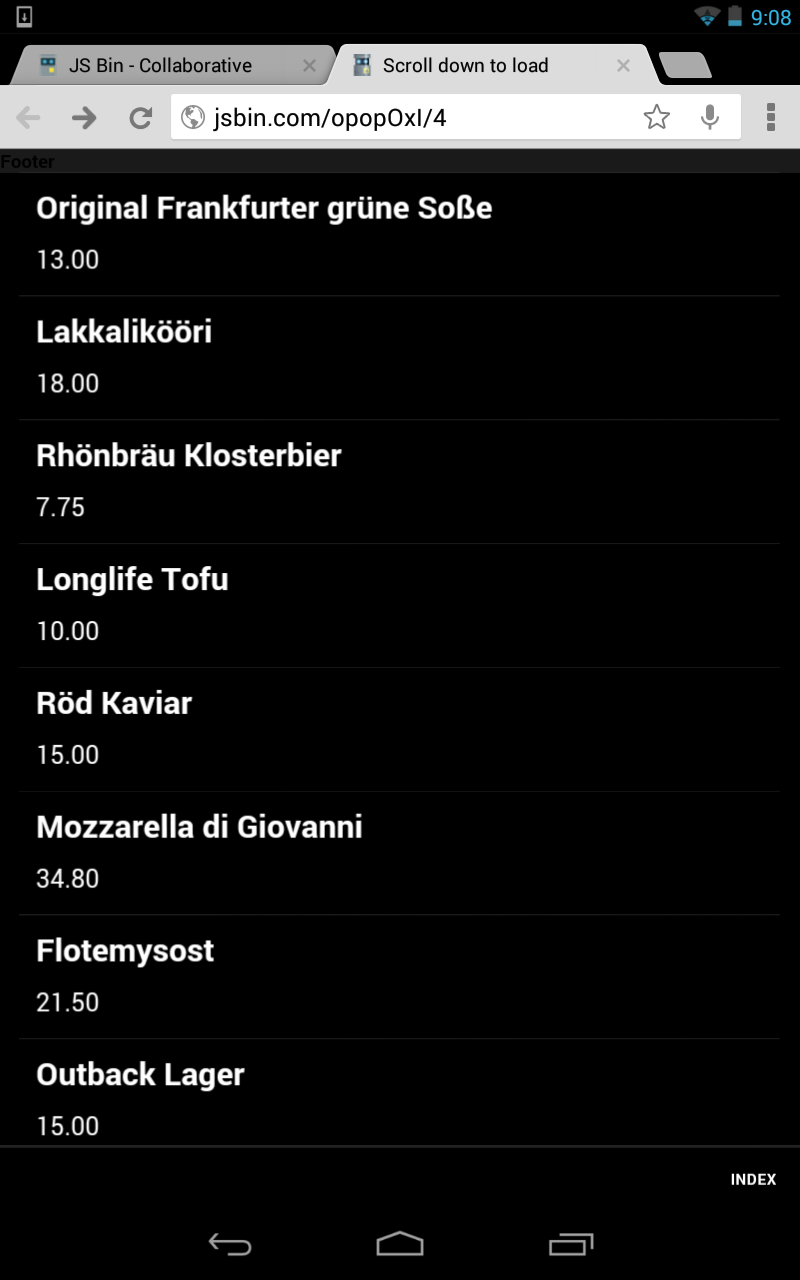Screen dimensions: 800x1280
Task: Switch to the JS Bin - Collaborative tab
Action: point(160,66)
